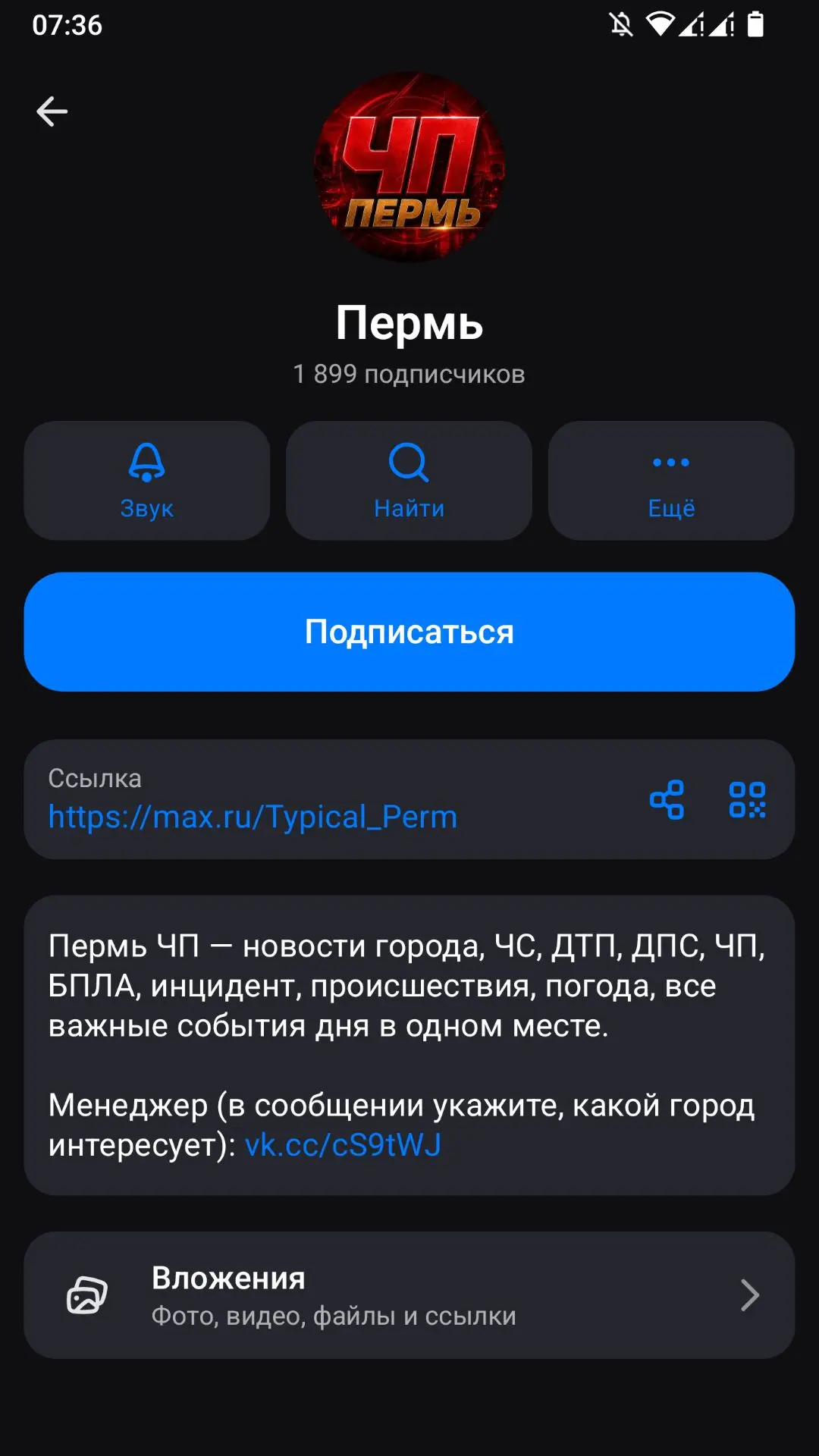Show the channel QR code

pyautogui.click(x=747, y=800)
